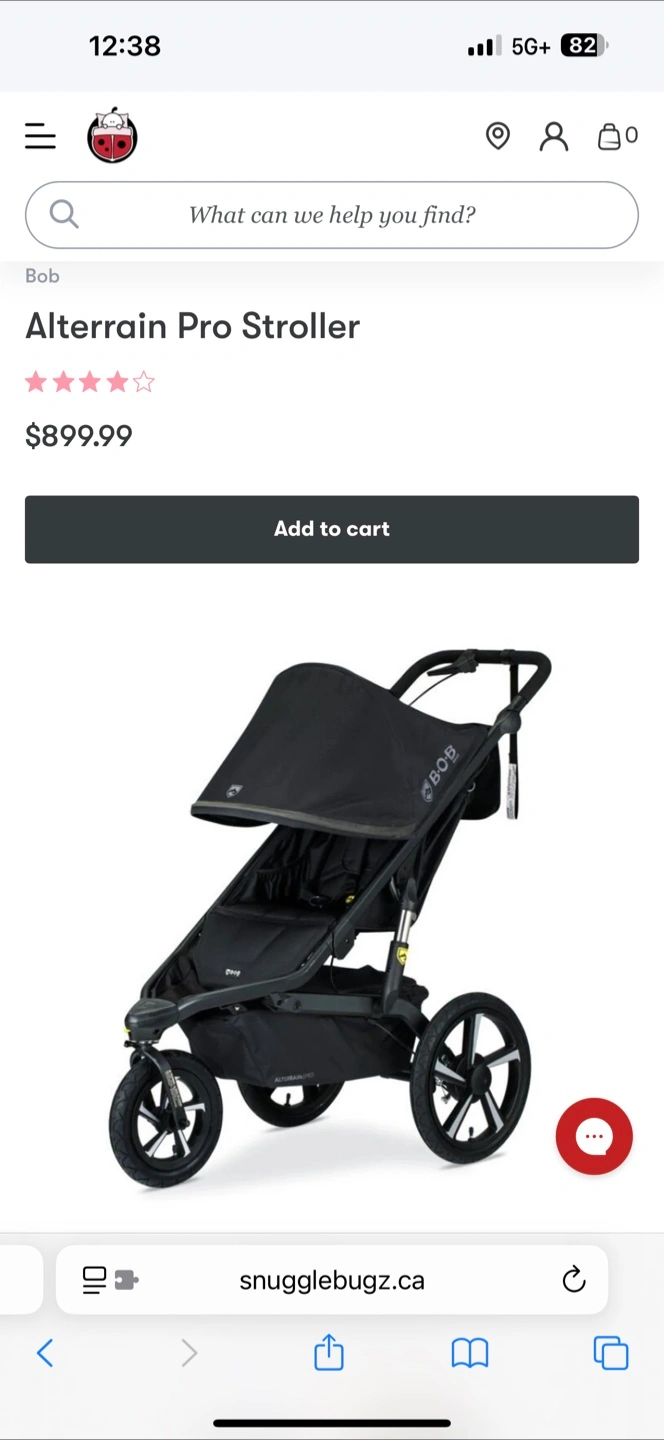Open the hamburger menu

pyautogui.click(x=40, y=136)
